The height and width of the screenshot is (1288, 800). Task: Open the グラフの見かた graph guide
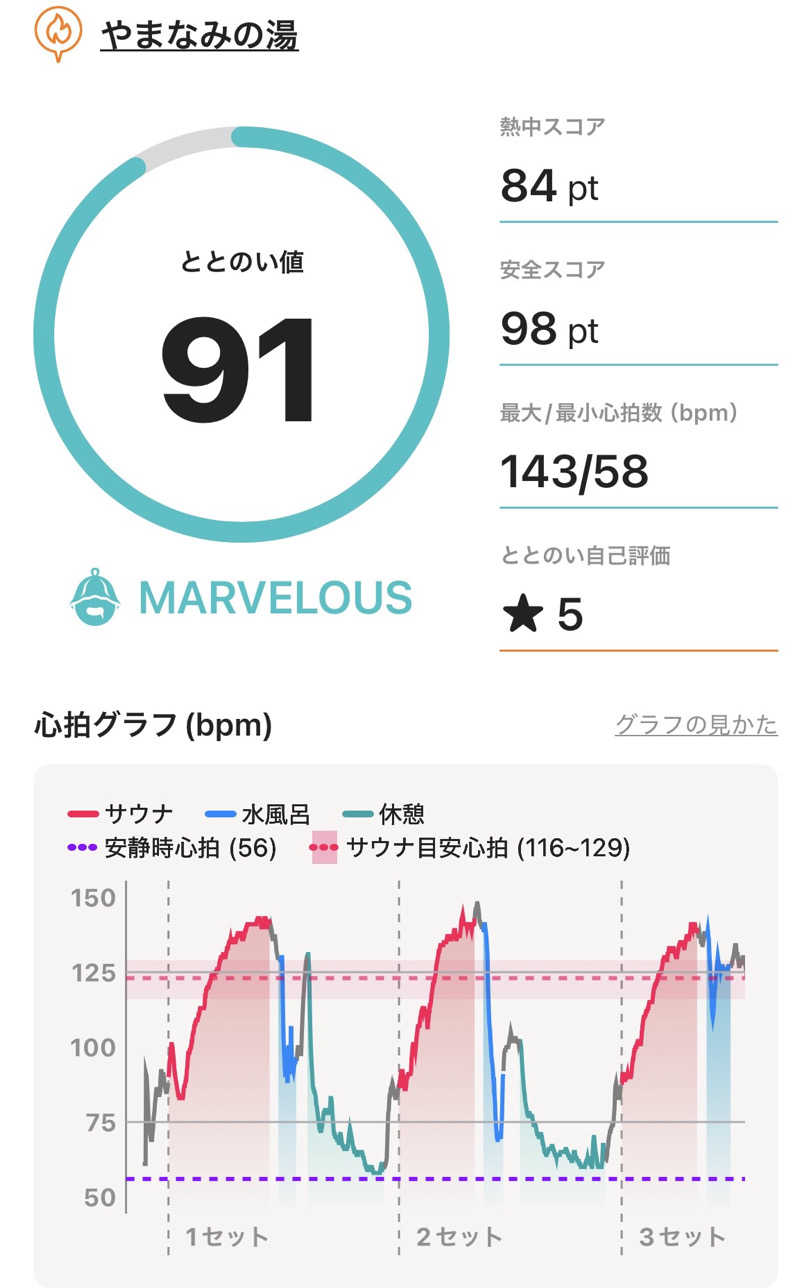pos(695,725)
